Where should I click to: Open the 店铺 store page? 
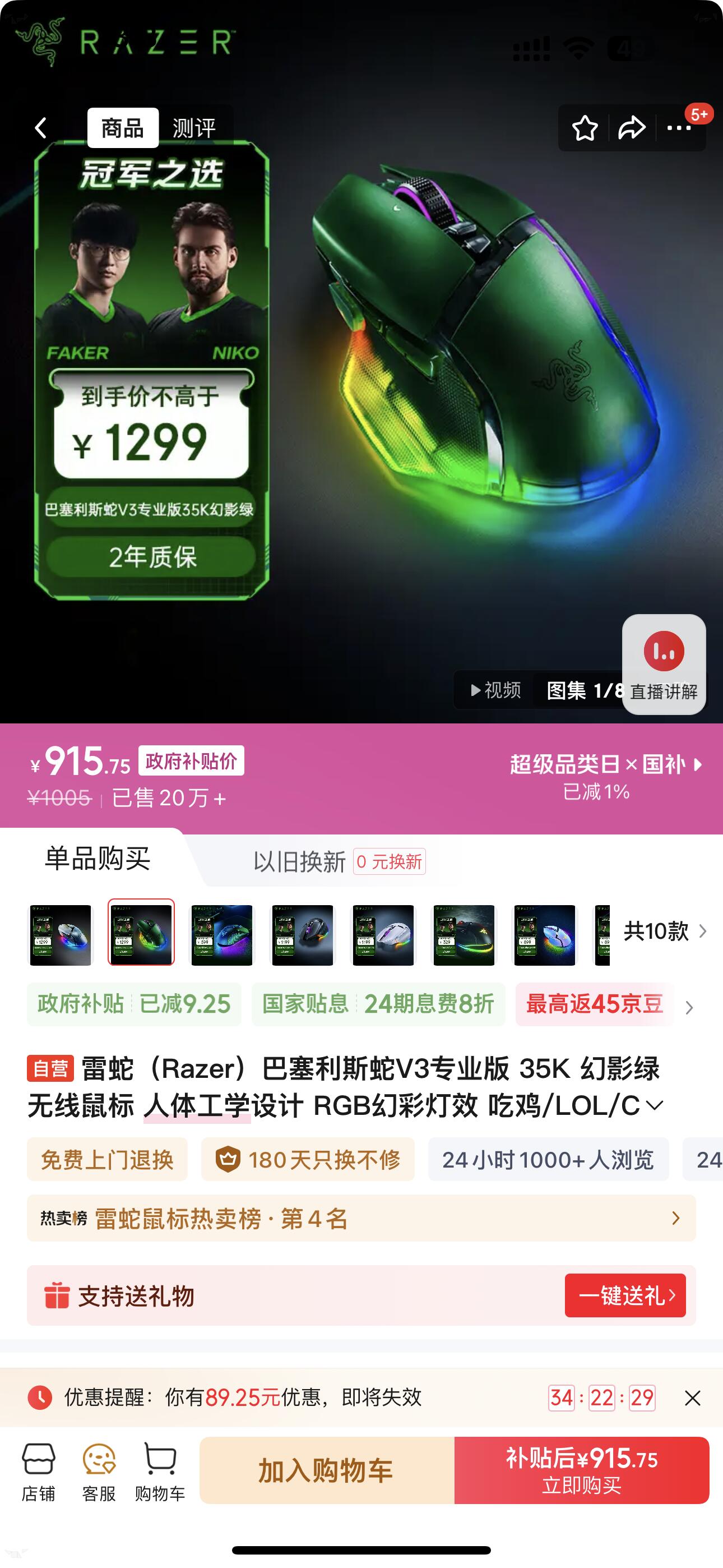coord(38,1470)
